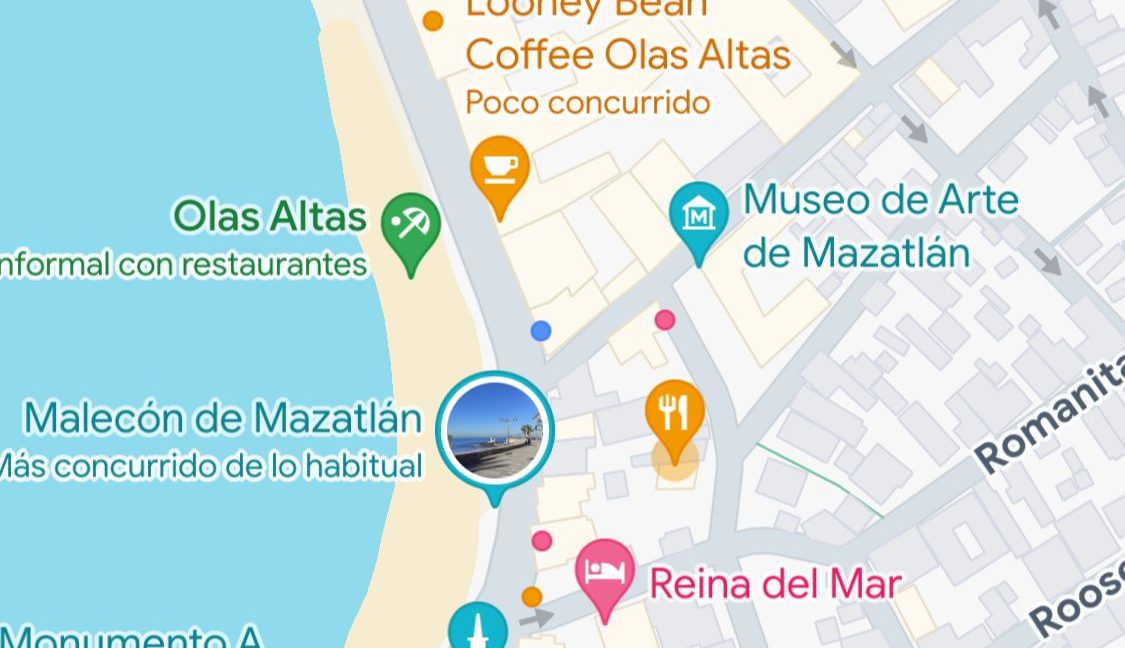Tap the Monumento A teal landmark pin
Screen dimensions: 1125x648
coord(478,629)
